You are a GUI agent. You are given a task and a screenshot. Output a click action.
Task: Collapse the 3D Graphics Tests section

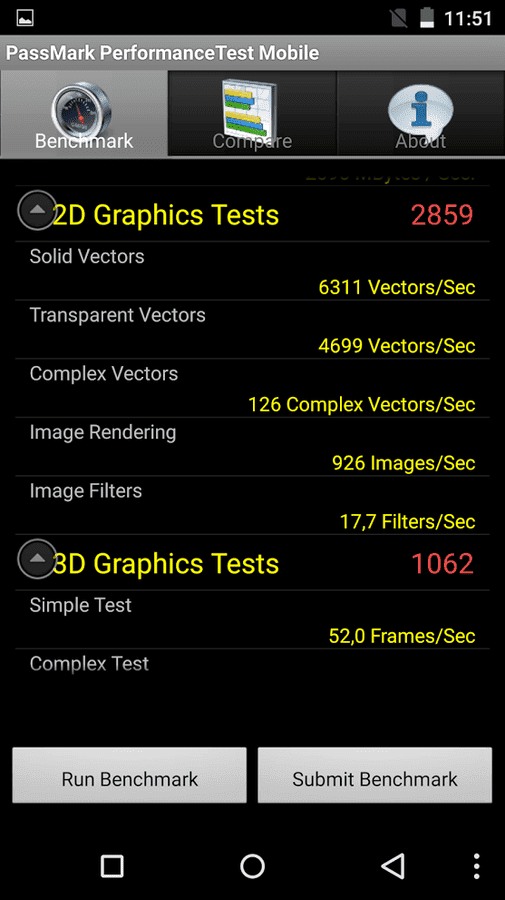pyautogui.click(x=37, y=558)
